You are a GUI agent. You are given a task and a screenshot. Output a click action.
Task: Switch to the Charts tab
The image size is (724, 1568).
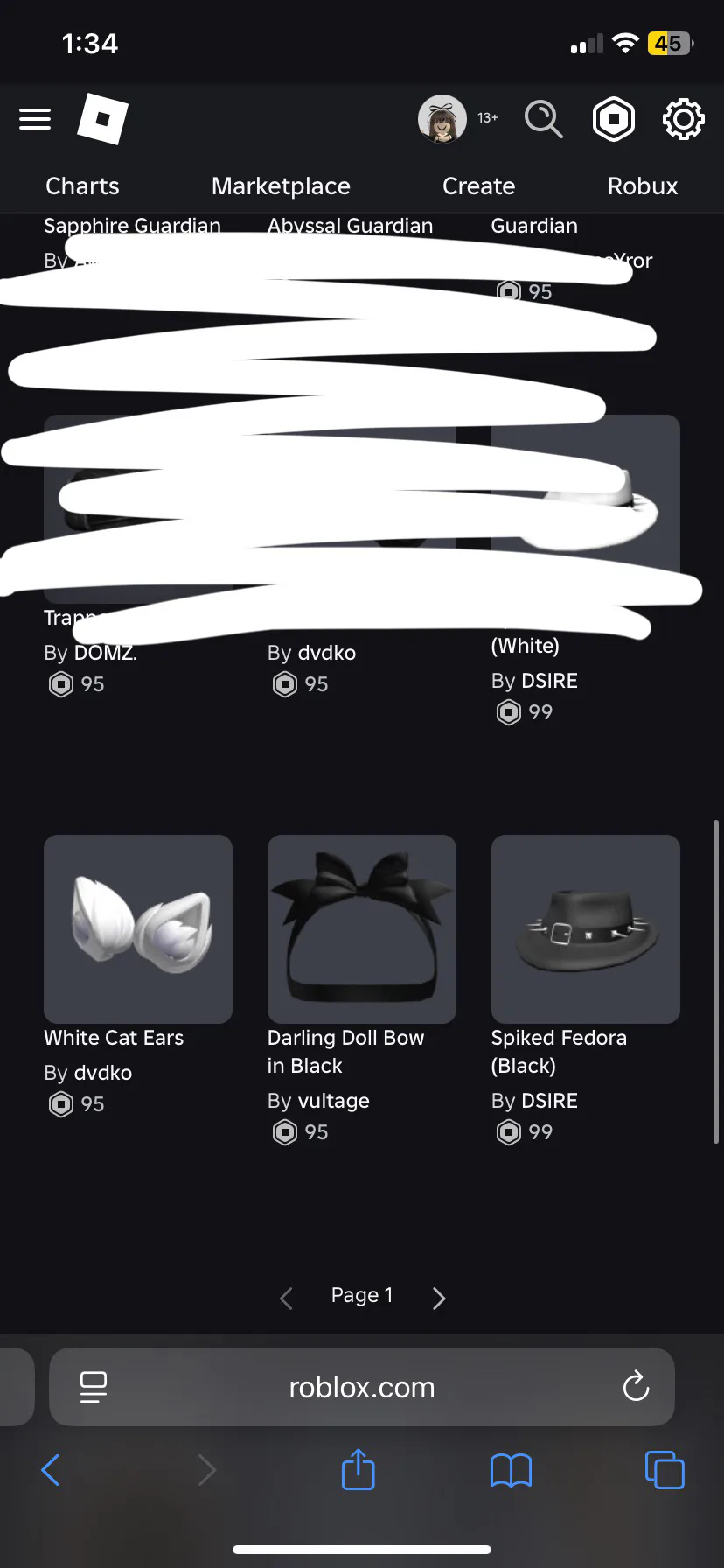click(82, 185)
